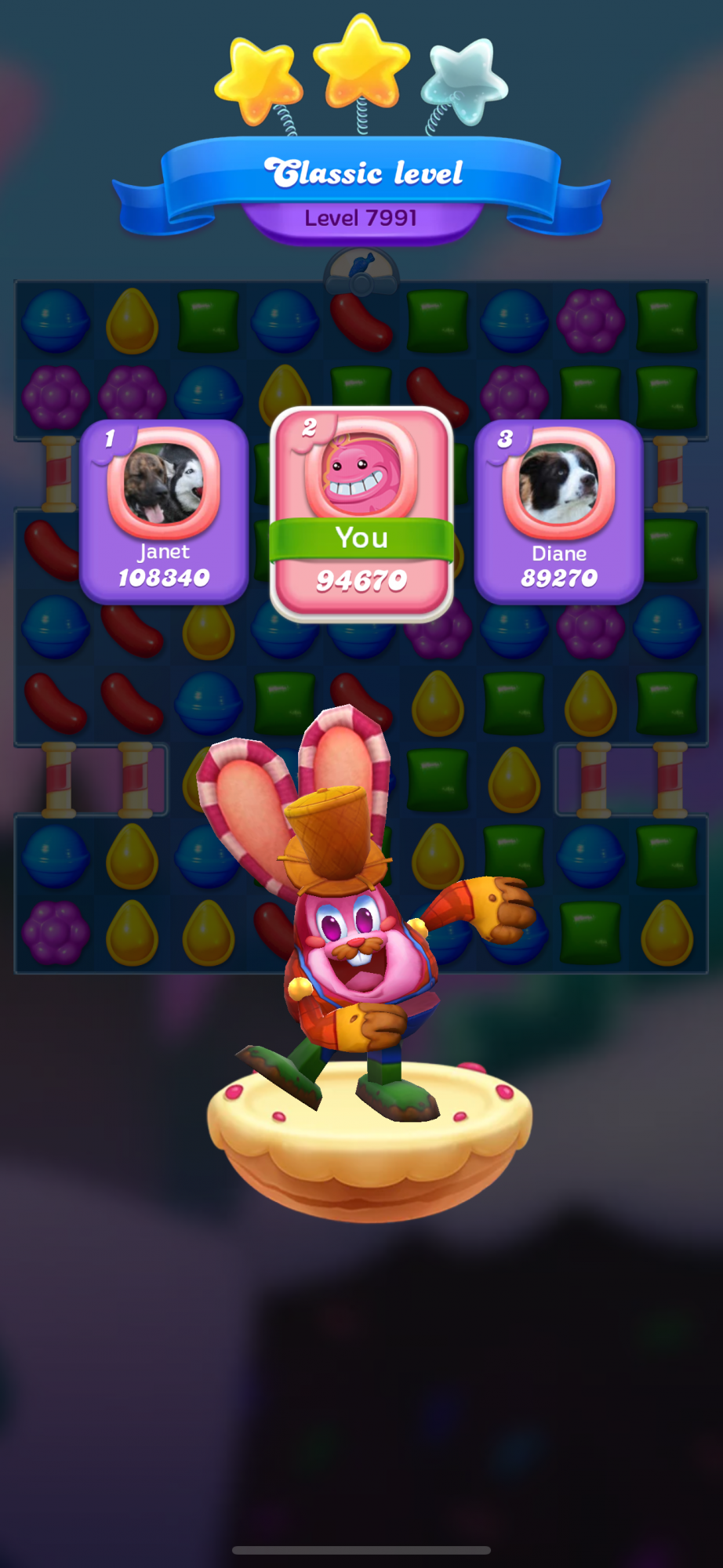Open Janet's first place leaderboard card
The height and width of the screenshot is (1568, 723).
(x=164, y=512)
